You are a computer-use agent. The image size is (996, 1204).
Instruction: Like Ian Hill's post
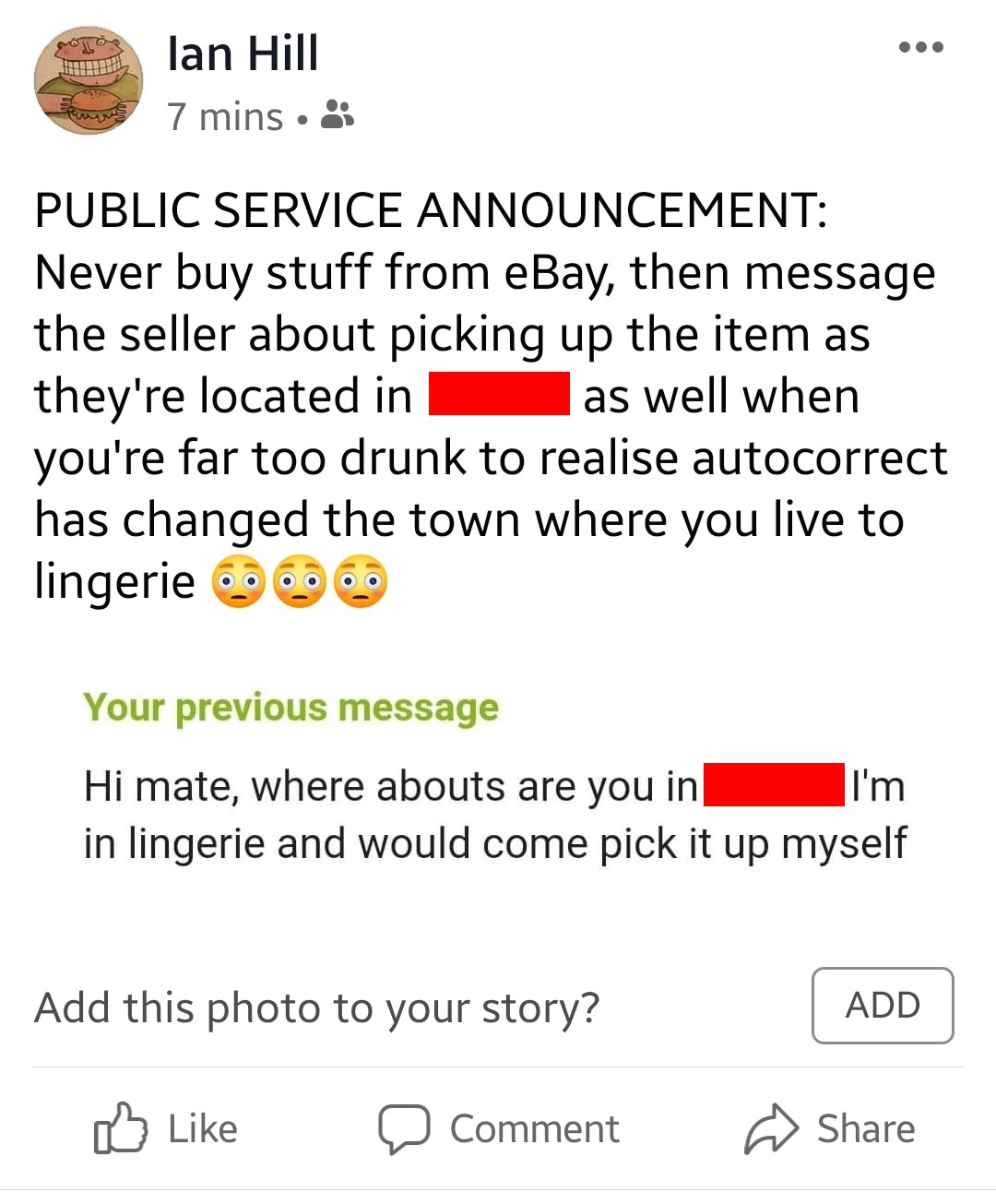[x=167, y=1128]
